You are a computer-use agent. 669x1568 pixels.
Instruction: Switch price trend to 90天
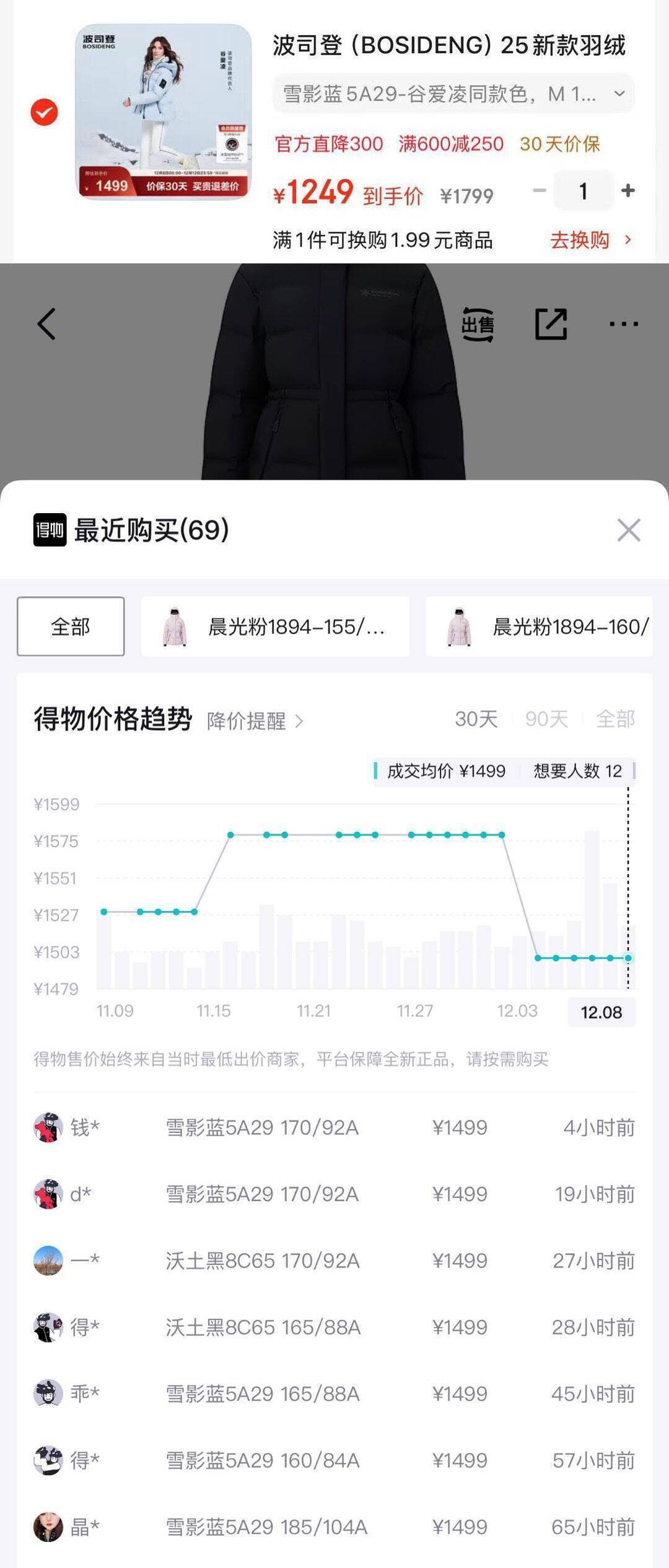tap(546, 719)
